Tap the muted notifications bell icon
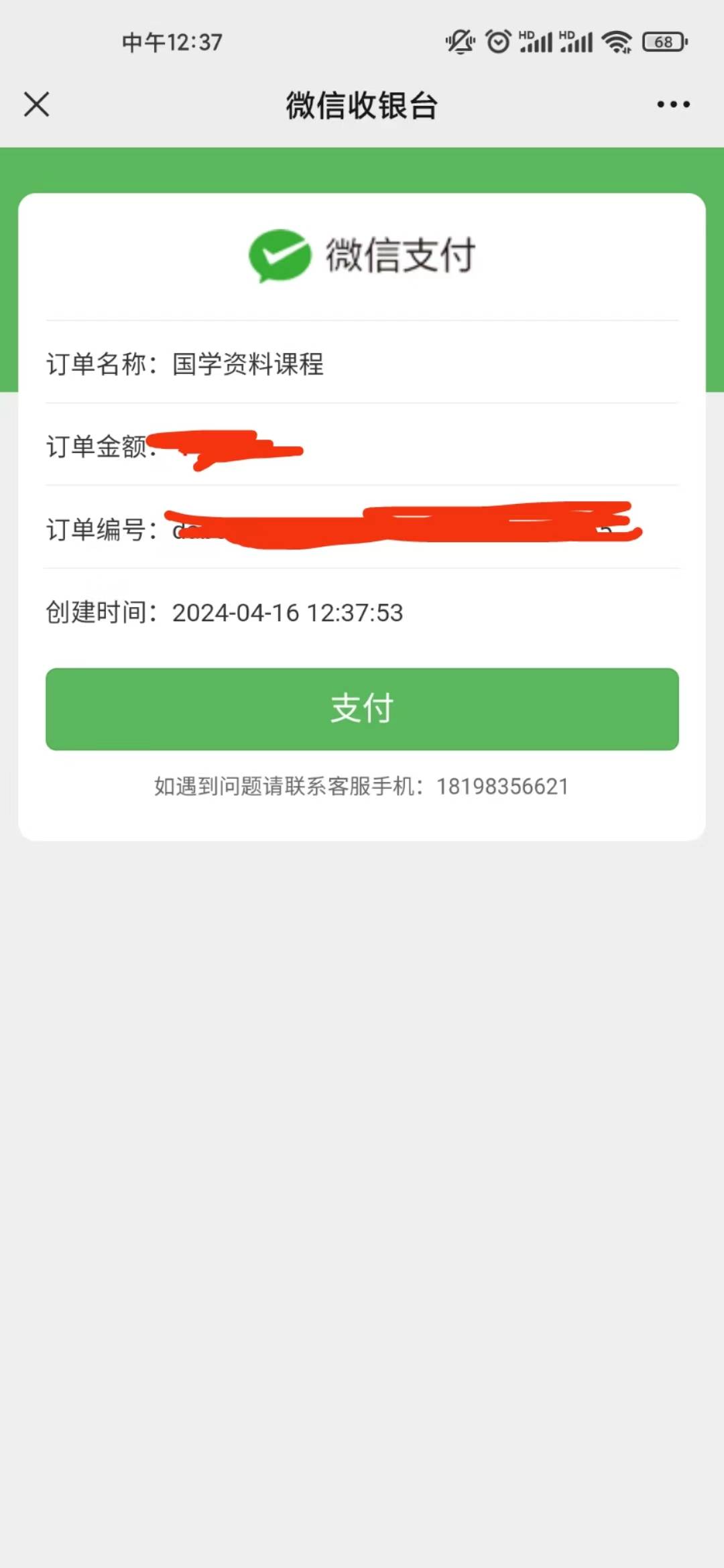 [459, 42]
